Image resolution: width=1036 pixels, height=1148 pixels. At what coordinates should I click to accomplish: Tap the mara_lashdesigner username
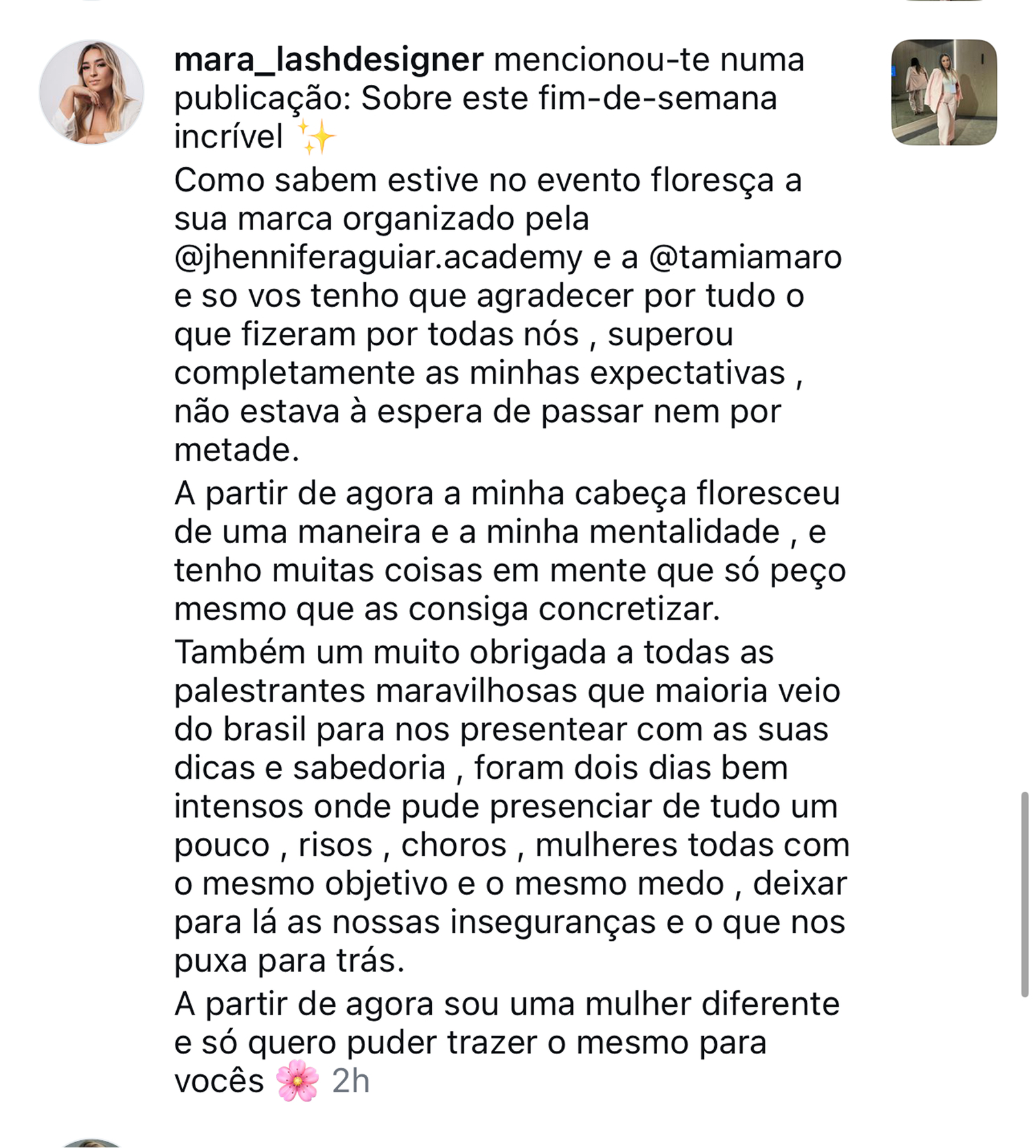point(328,60)
